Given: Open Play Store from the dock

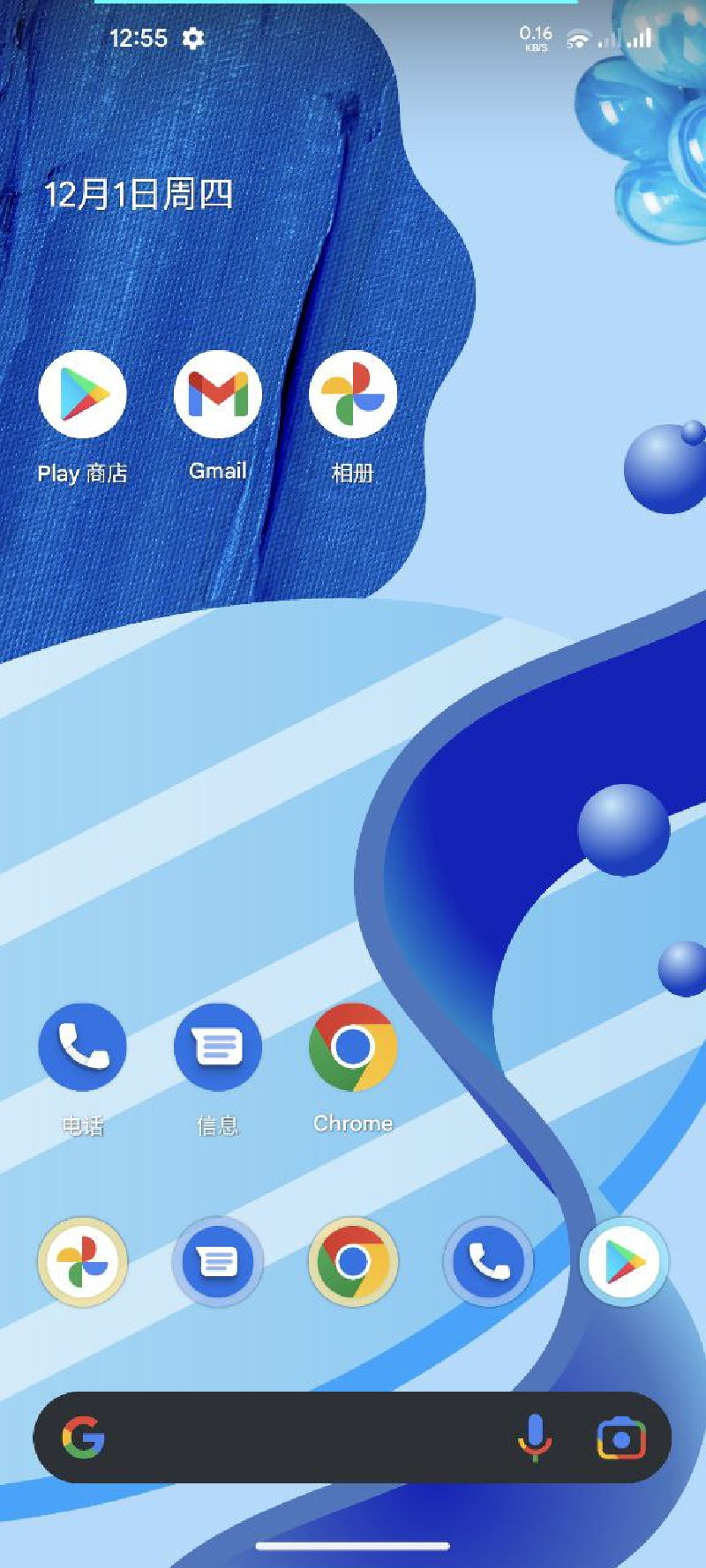Looking at the screenshot, I should pos(624,1263).
